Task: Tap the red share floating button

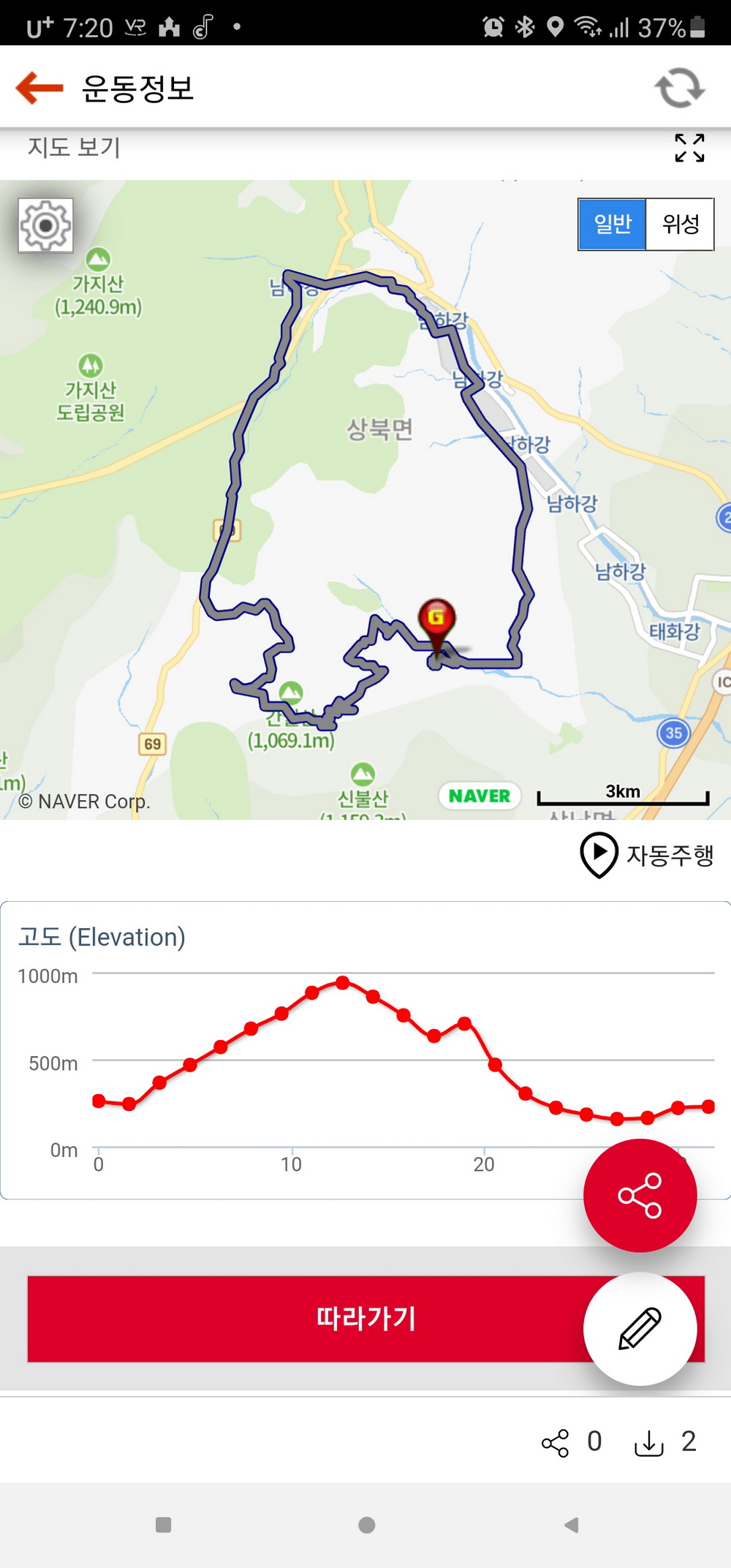Action: pos(640,1195)
